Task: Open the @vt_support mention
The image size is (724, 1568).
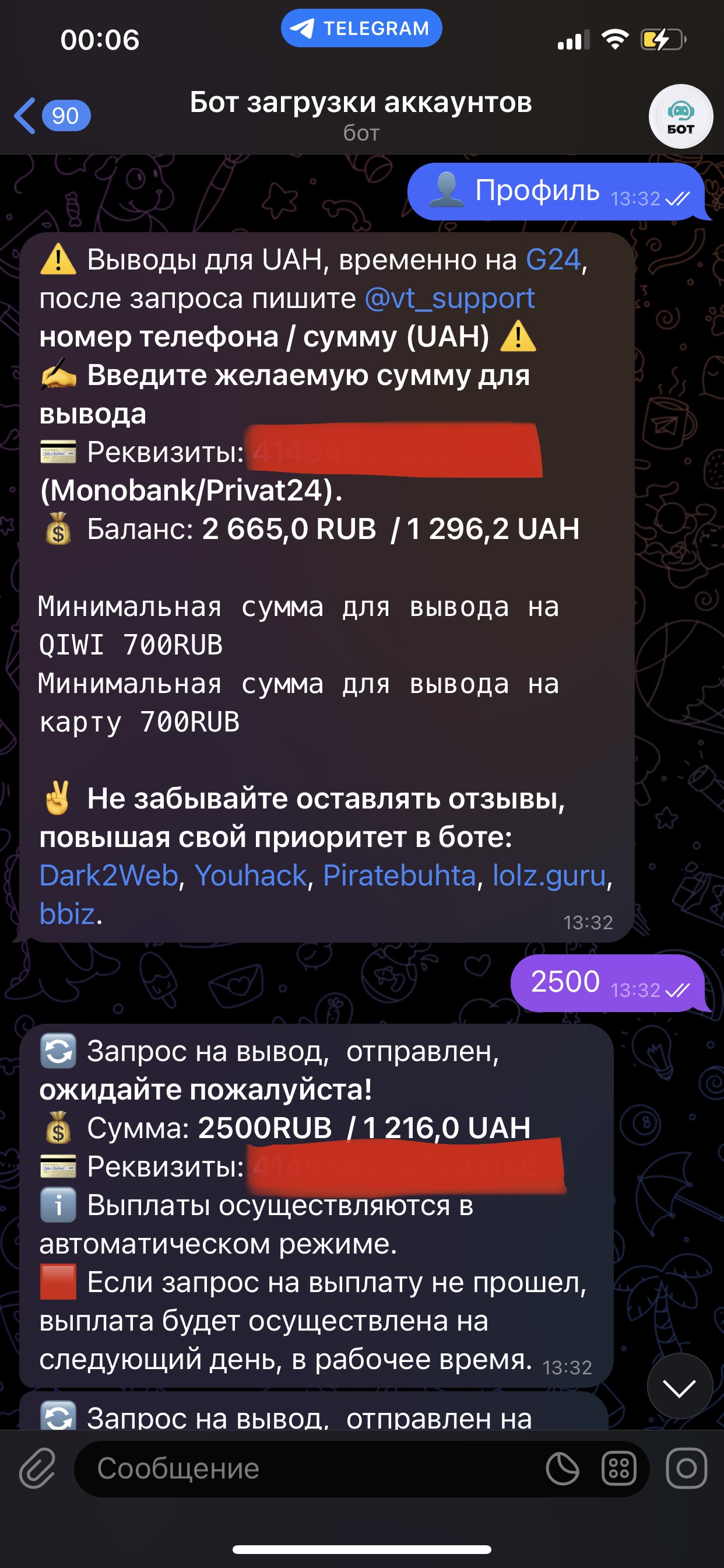Action: (449, 298)
